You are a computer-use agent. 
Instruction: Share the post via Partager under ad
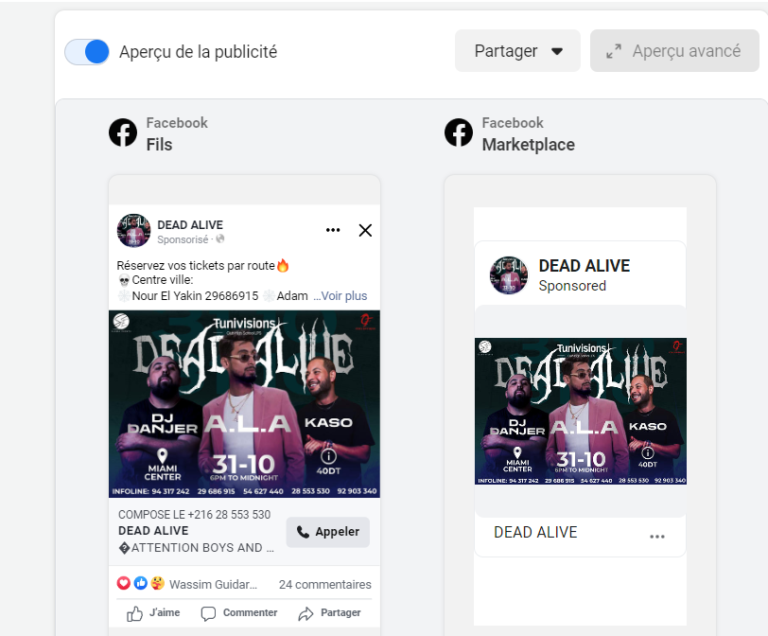click(329, 613)
